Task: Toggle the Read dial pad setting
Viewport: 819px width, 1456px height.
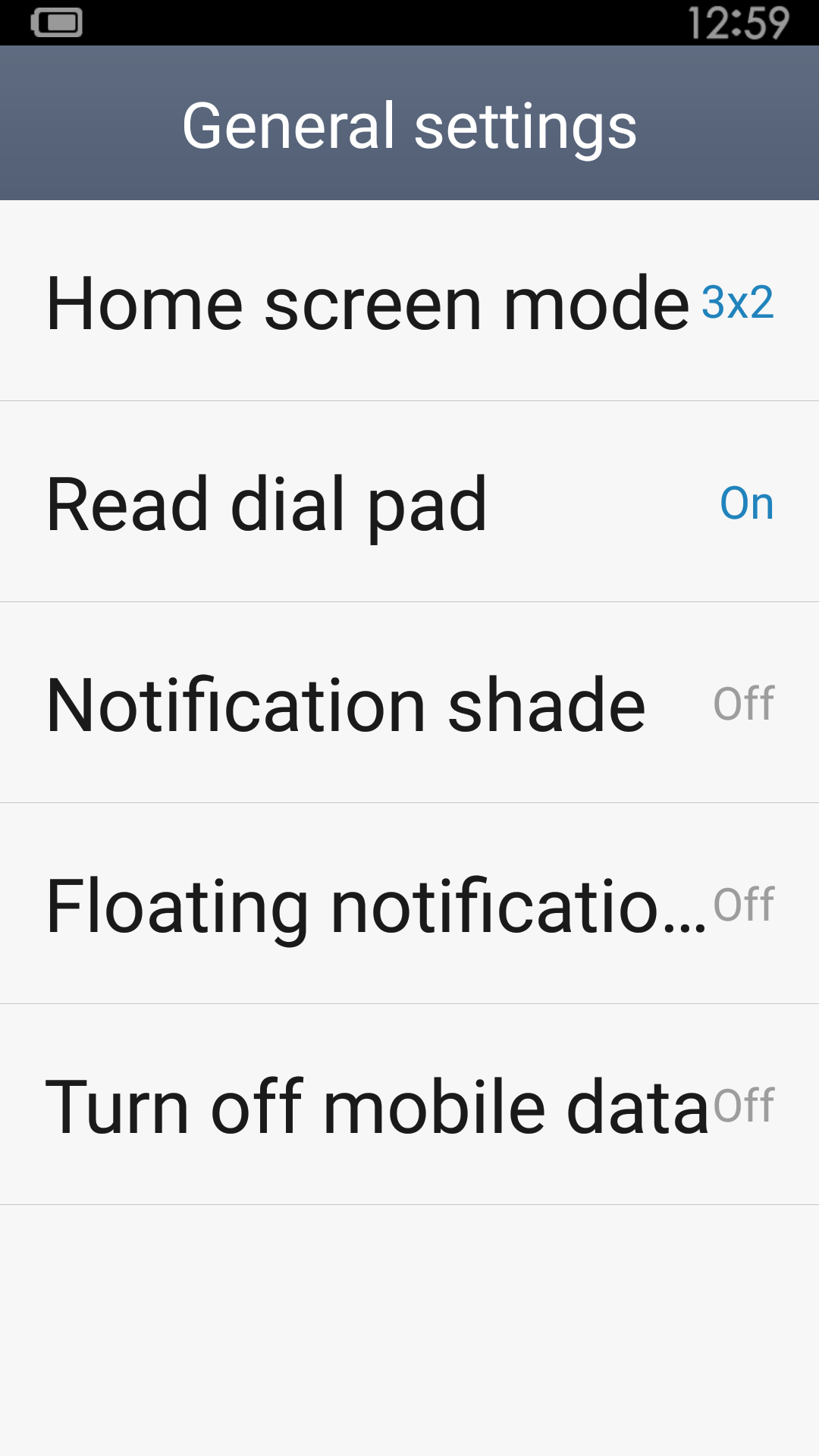Action: click(x=409, y=502)
